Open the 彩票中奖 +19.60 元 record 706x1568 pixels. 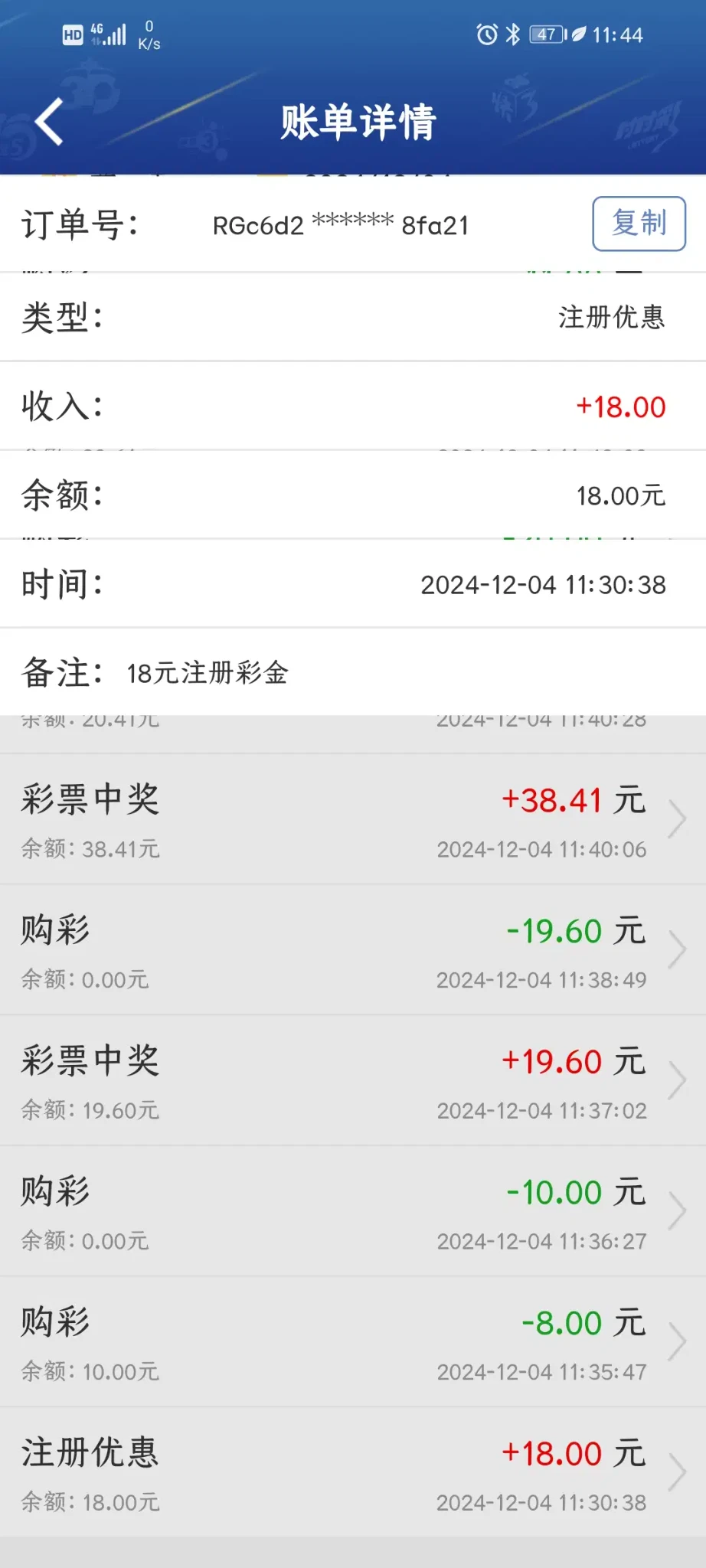pyautogui.click(x=352, y=1081)
